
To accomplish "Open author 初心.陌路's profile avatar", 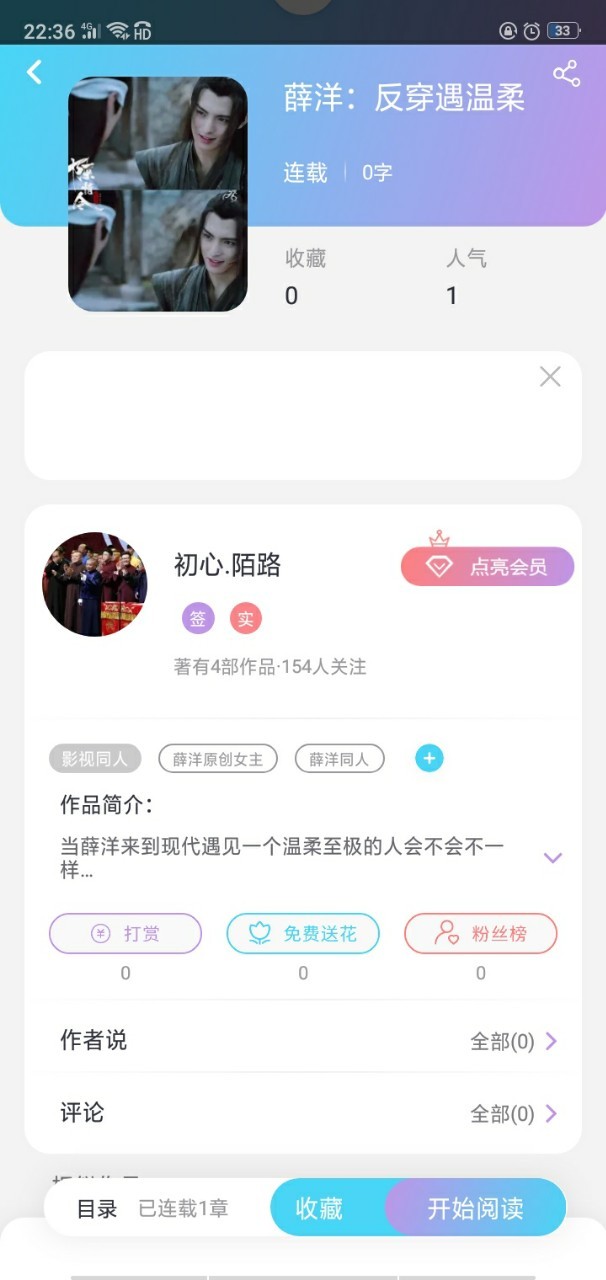I will (94, 584).
